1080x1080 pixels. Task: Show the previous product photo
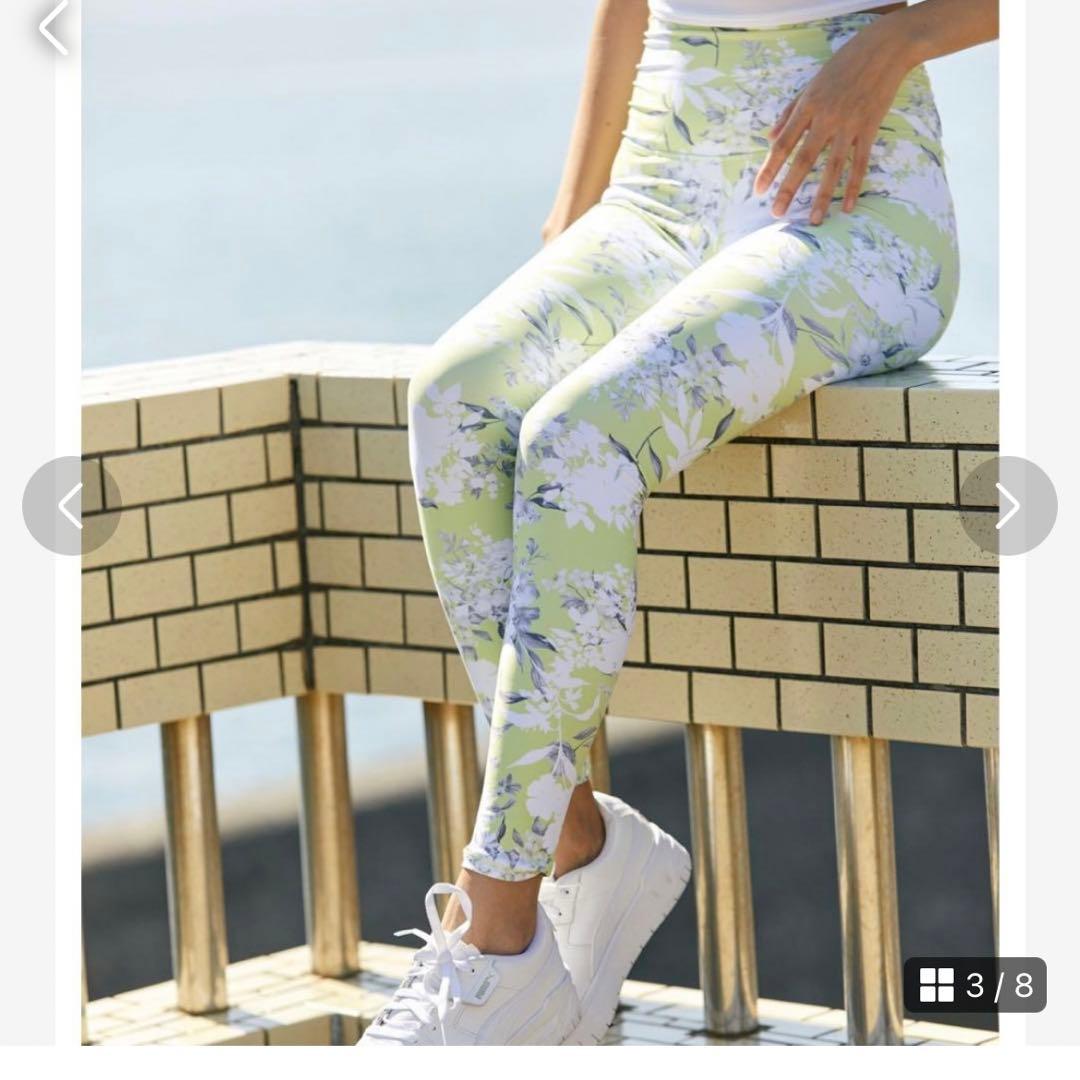point(71,506)
